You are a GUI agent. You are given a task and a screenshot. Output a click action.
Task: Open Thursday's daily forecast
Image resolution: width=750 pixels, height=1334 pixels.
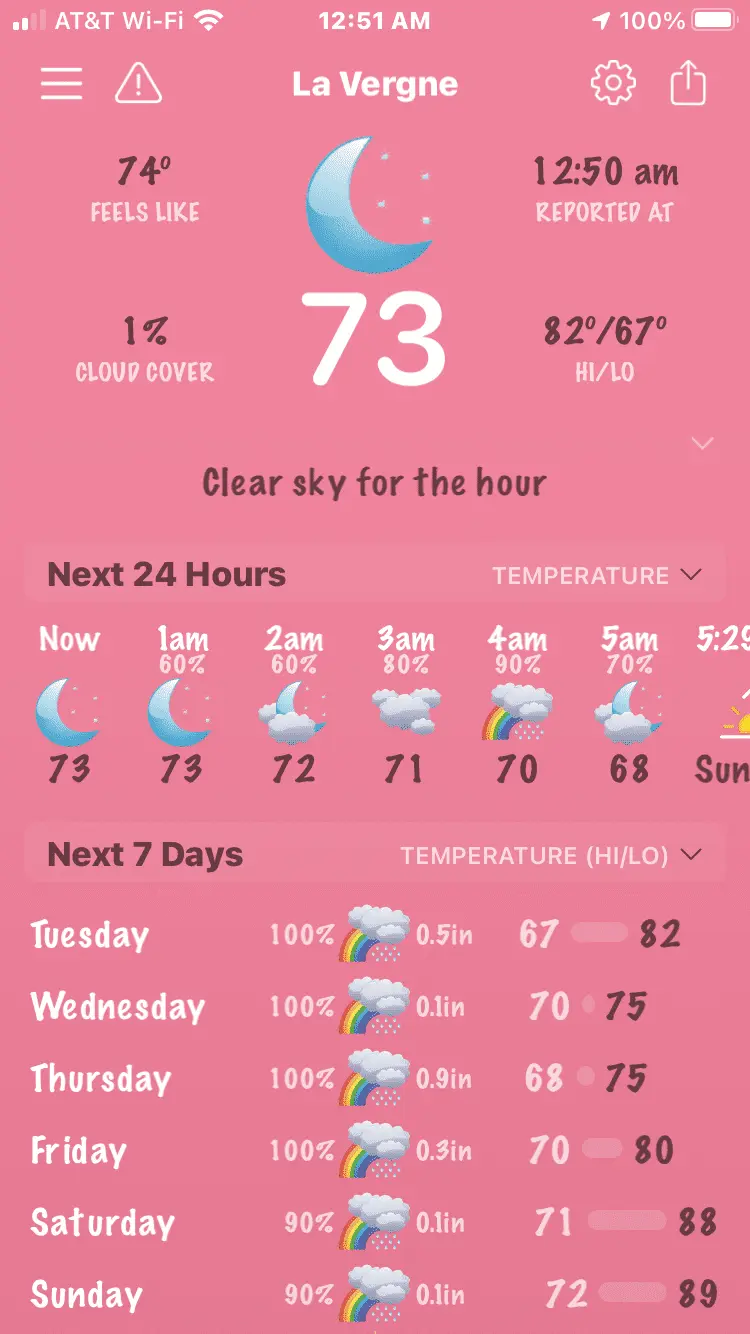pos(375,1078)
